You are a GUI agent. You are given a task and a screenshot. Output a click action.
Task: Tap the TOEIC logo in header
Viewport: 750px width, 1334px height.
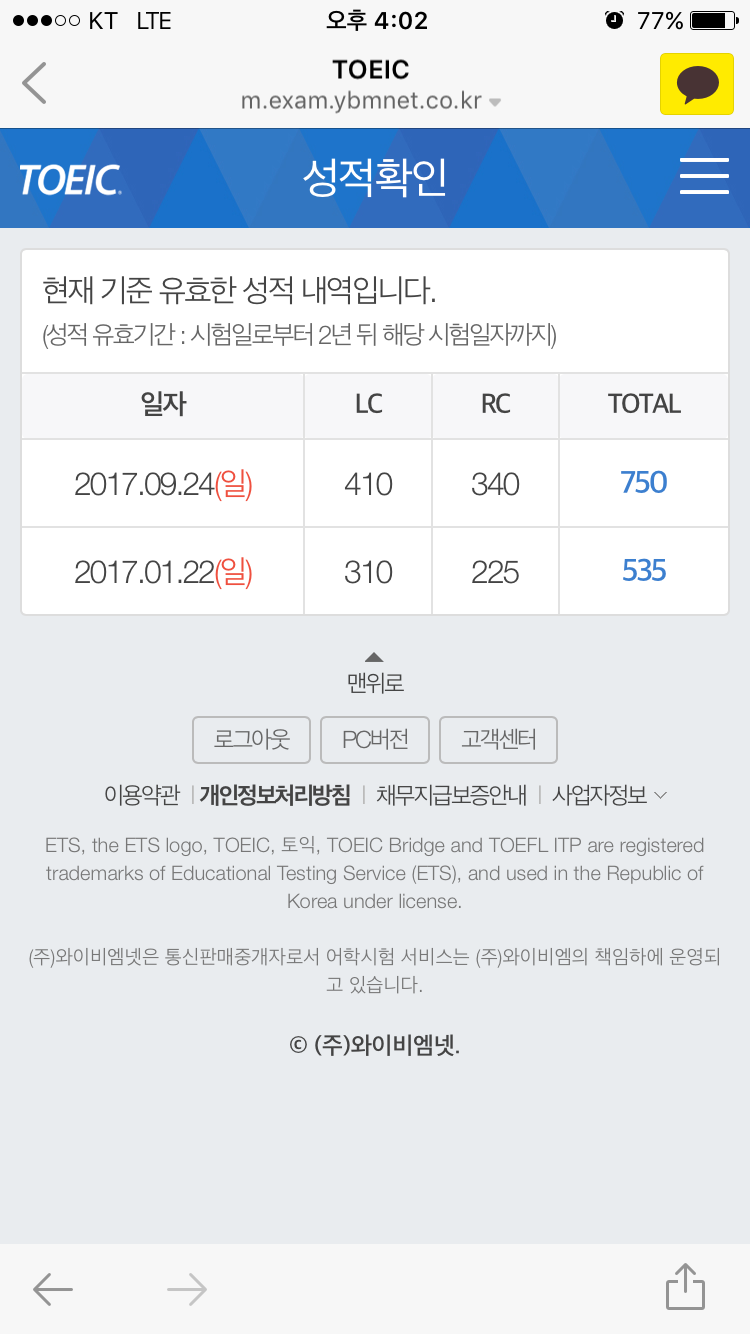pyautogui.click(x=70, y=180)
